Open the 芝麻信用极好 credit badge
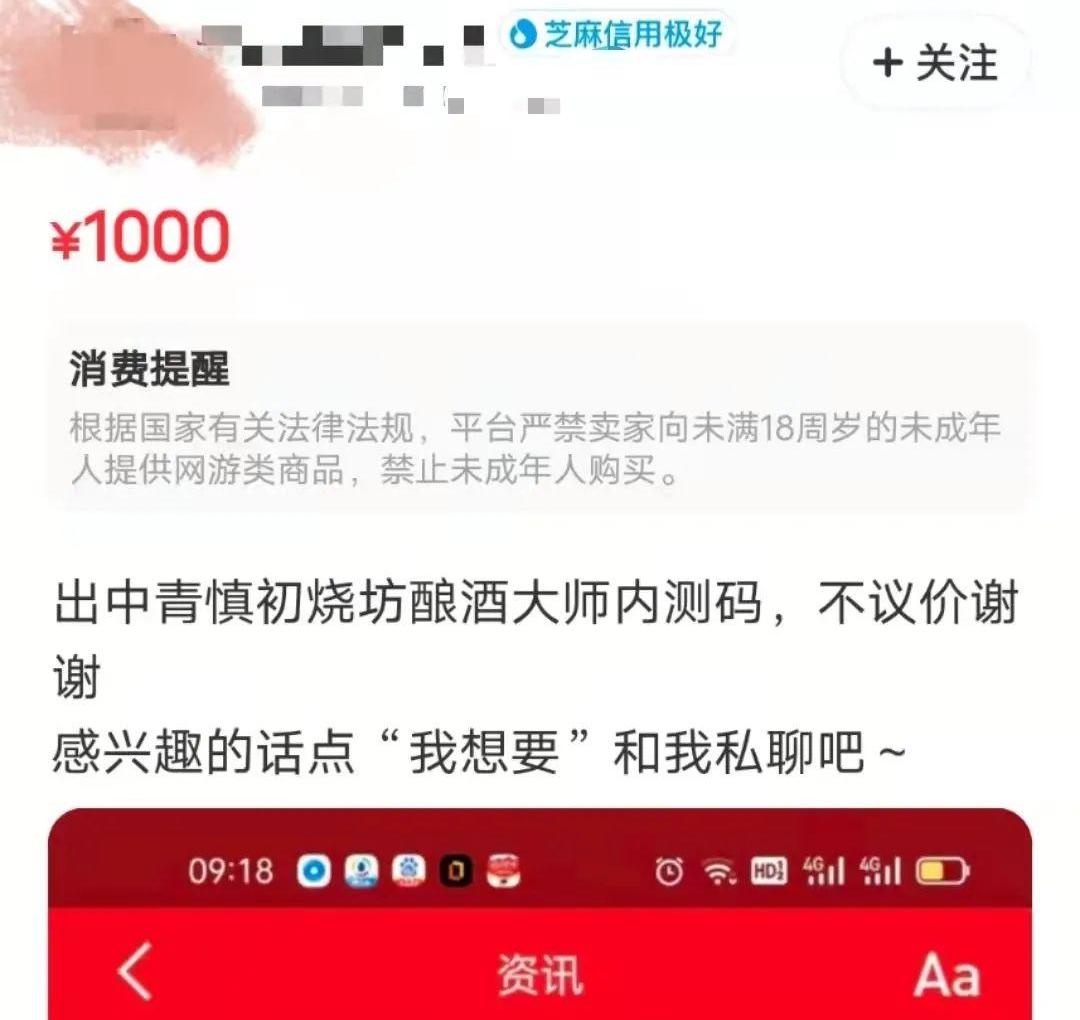 click(x=616, y=35)
